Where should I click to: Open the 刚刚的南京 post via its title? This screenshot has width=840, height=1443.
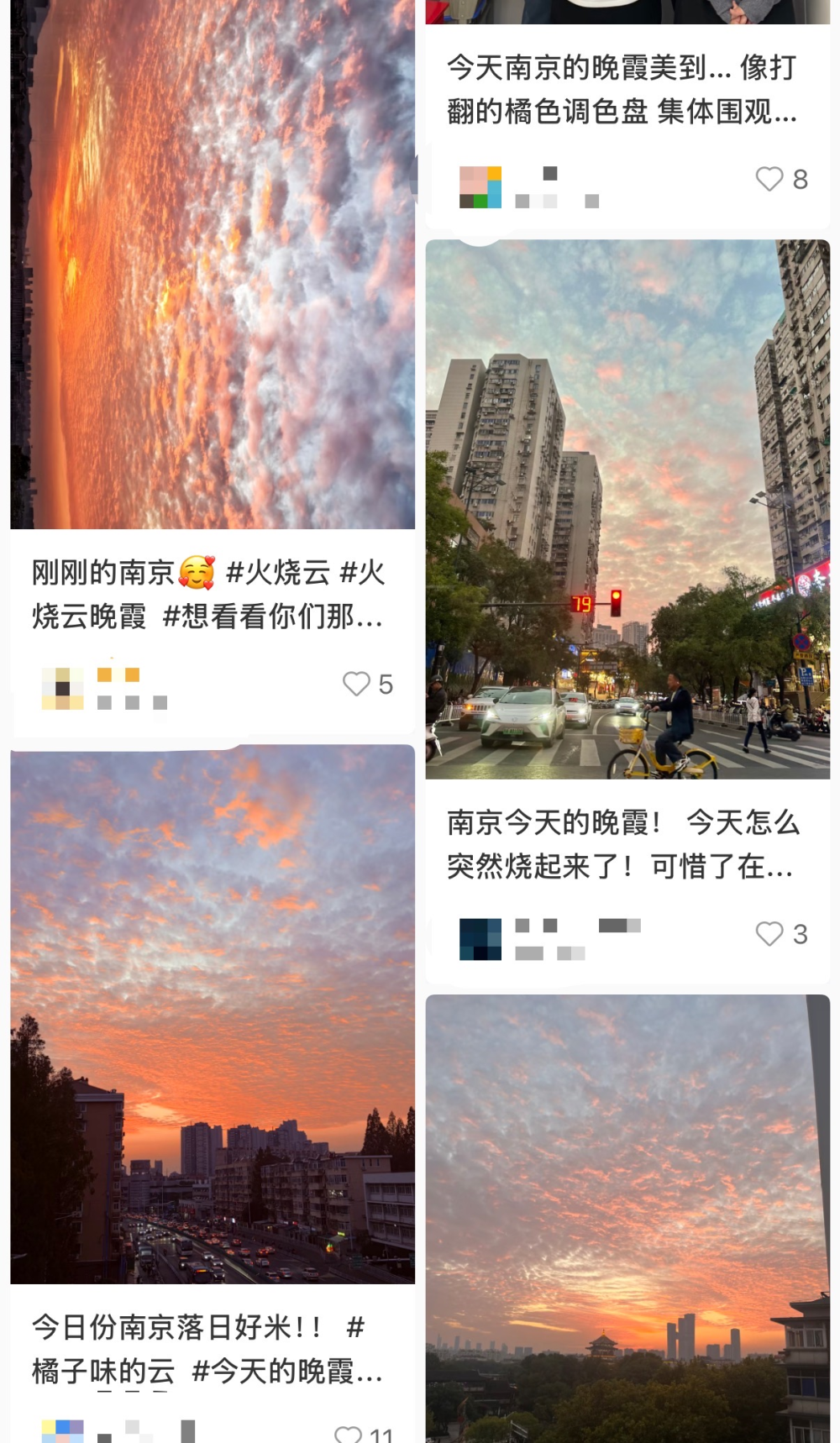(x=206, y=598)
